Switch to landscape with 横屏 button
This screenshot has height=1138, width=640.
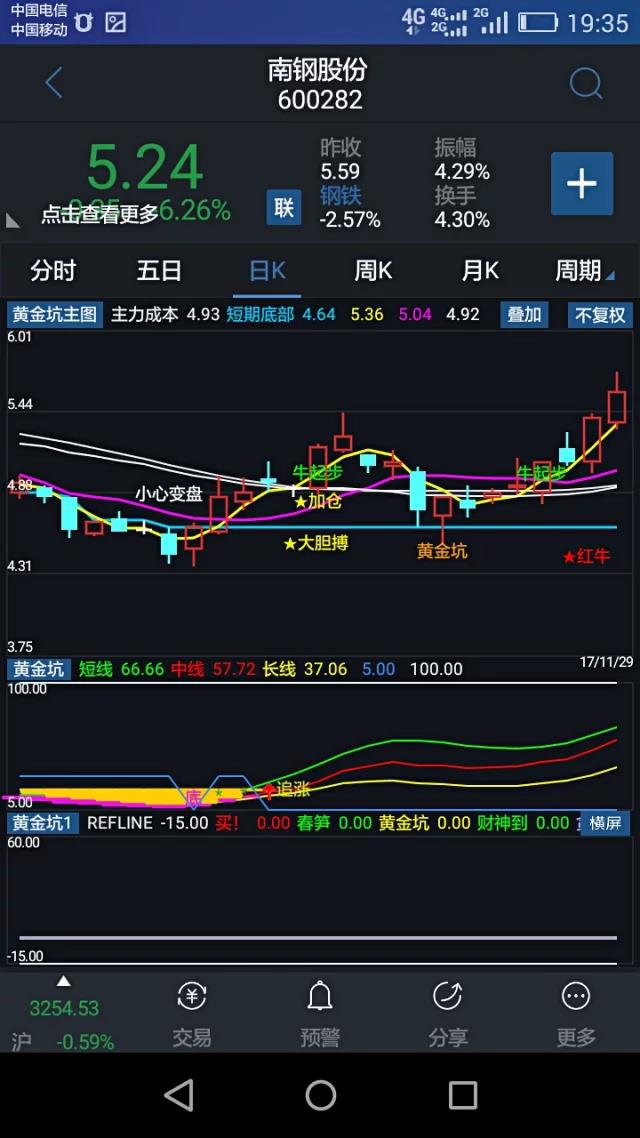(606, 823)
